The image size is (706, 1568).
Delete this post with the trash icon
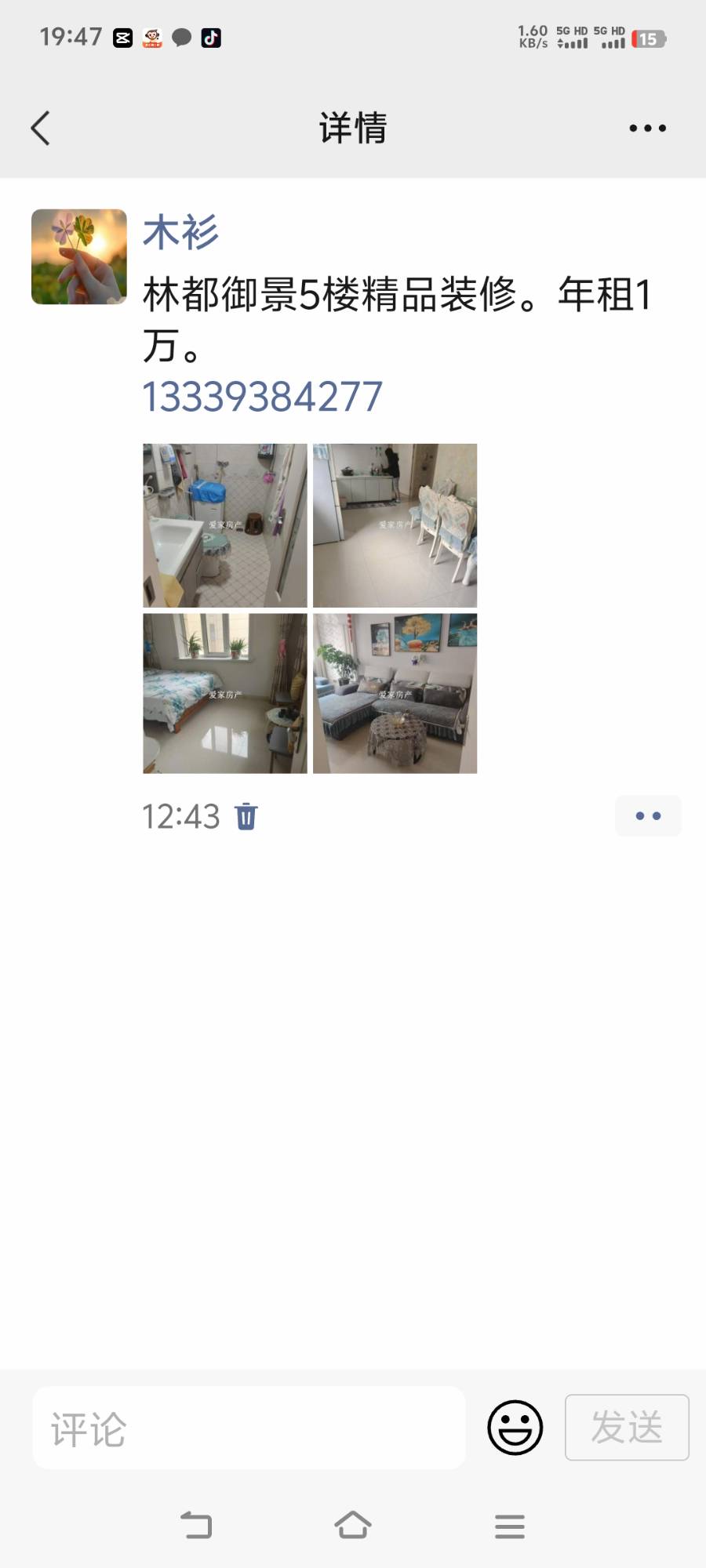pos(246,816)
